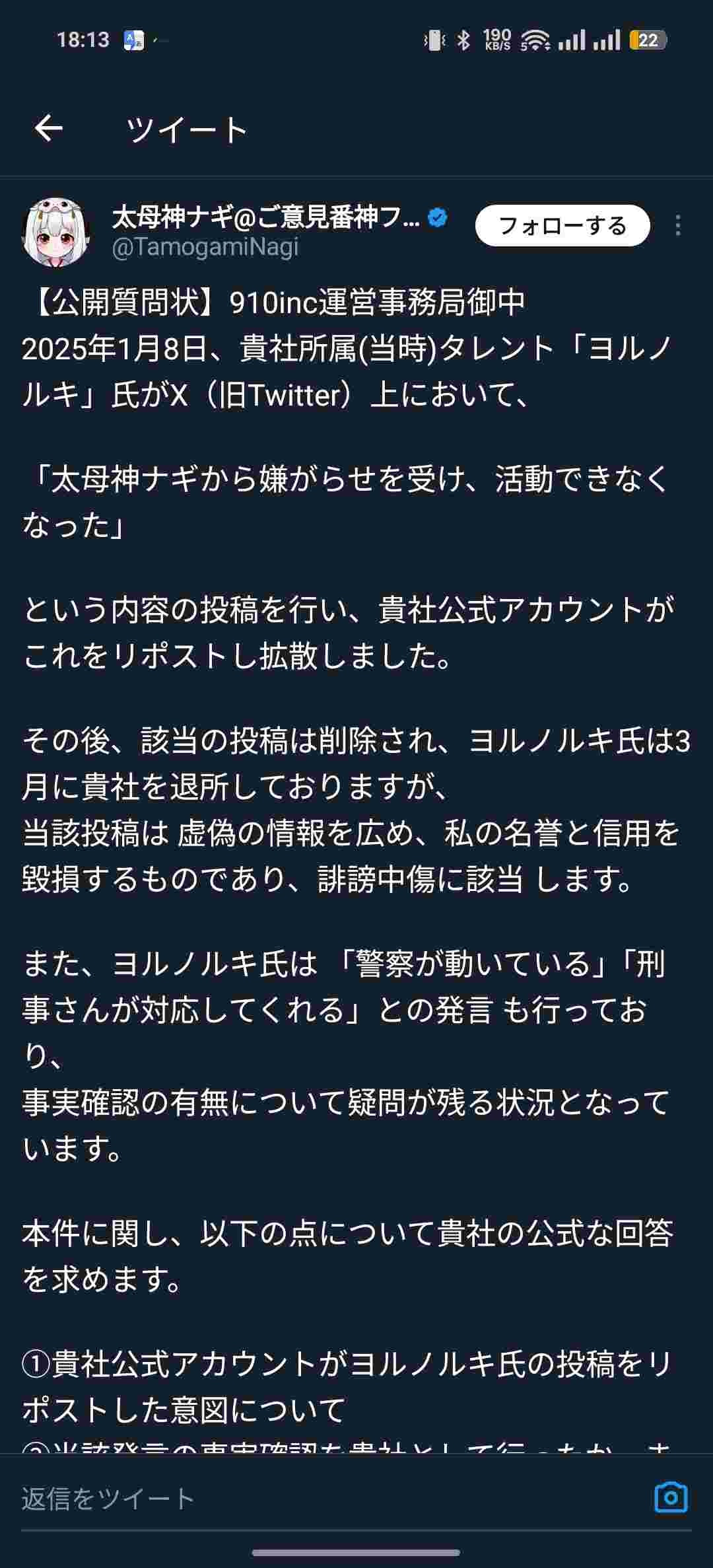Tap the フォローする button
Screen dimensions: 713x1568
coord(562,225)
